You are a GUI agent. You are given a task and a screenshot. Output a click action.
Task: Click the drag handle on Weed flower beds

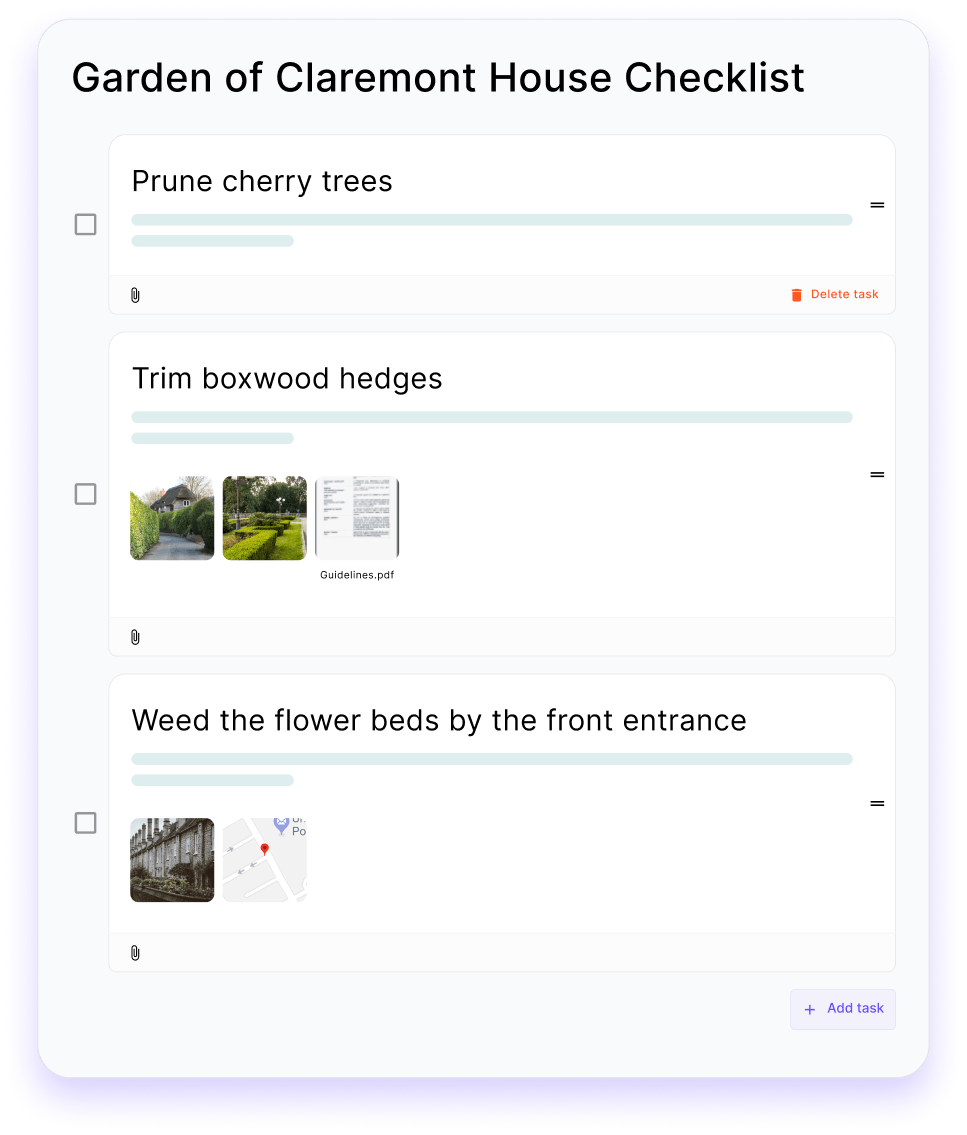pyautogui.click(x=877, y=803)
